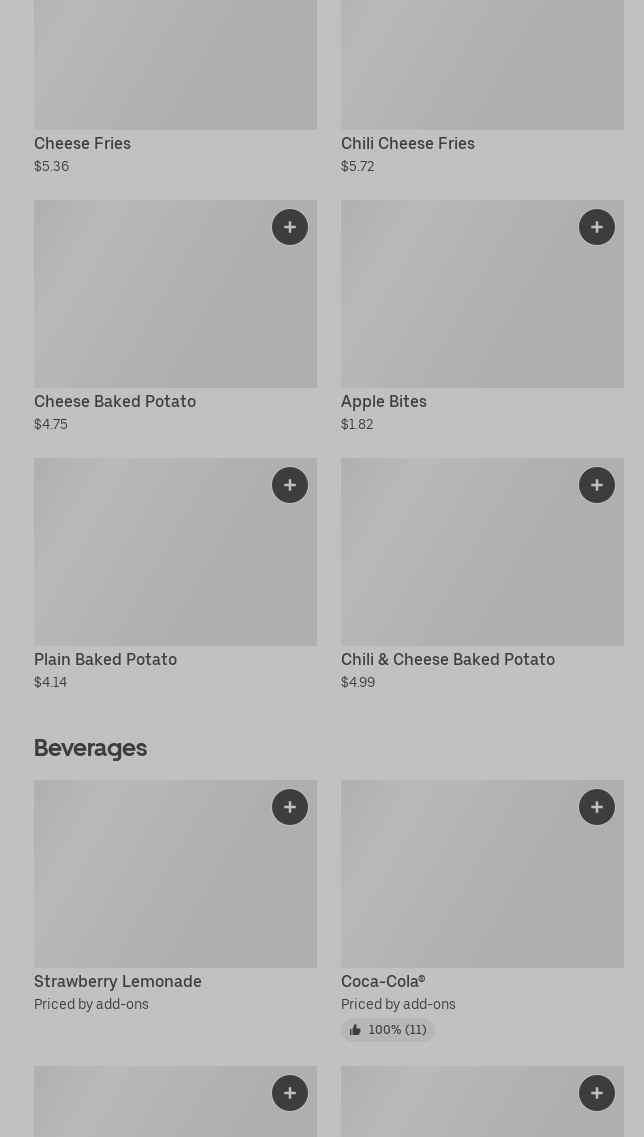Viewport: 644px width, 1137px height.
Task: Open the Cheese Fries item
Action: coord(175,70)
